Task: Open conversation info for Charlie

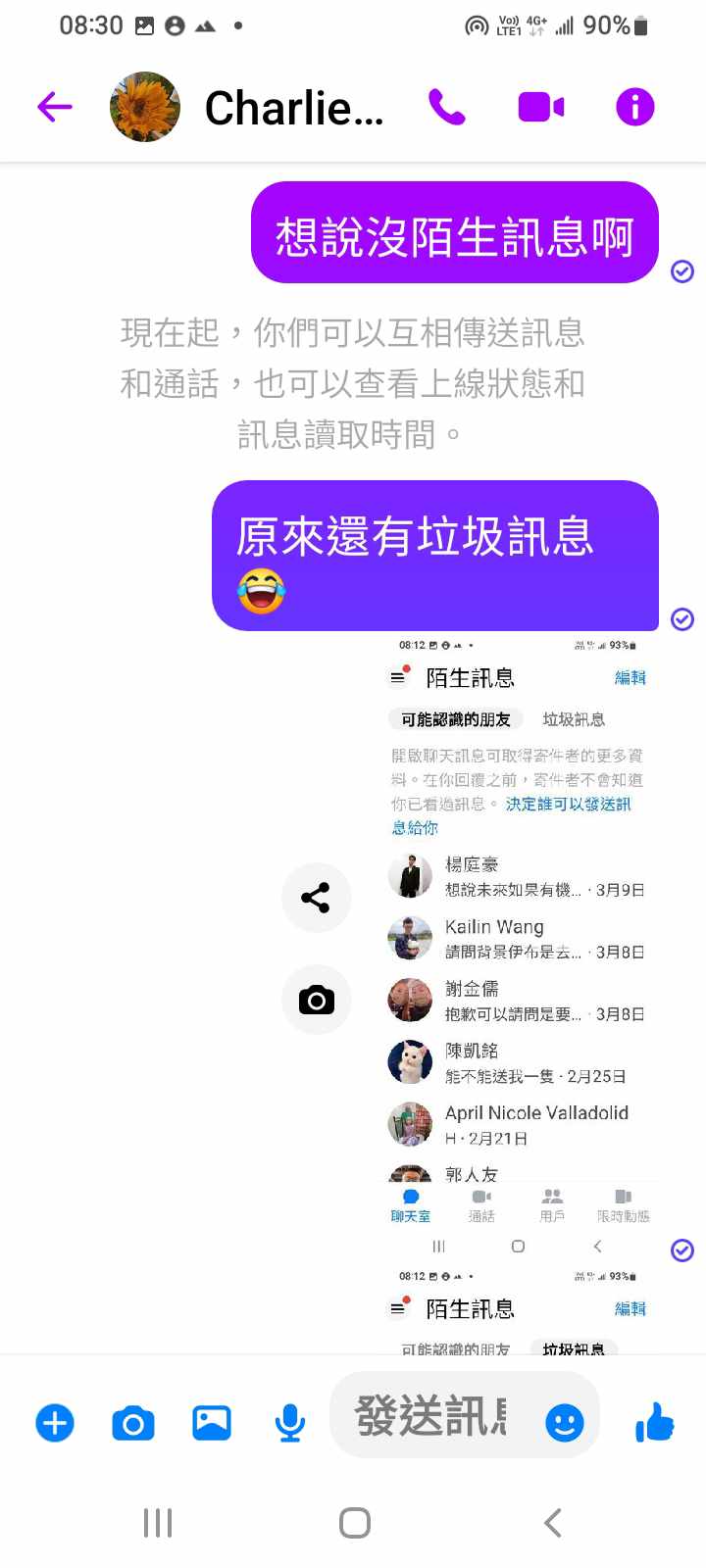Action: 634,107
